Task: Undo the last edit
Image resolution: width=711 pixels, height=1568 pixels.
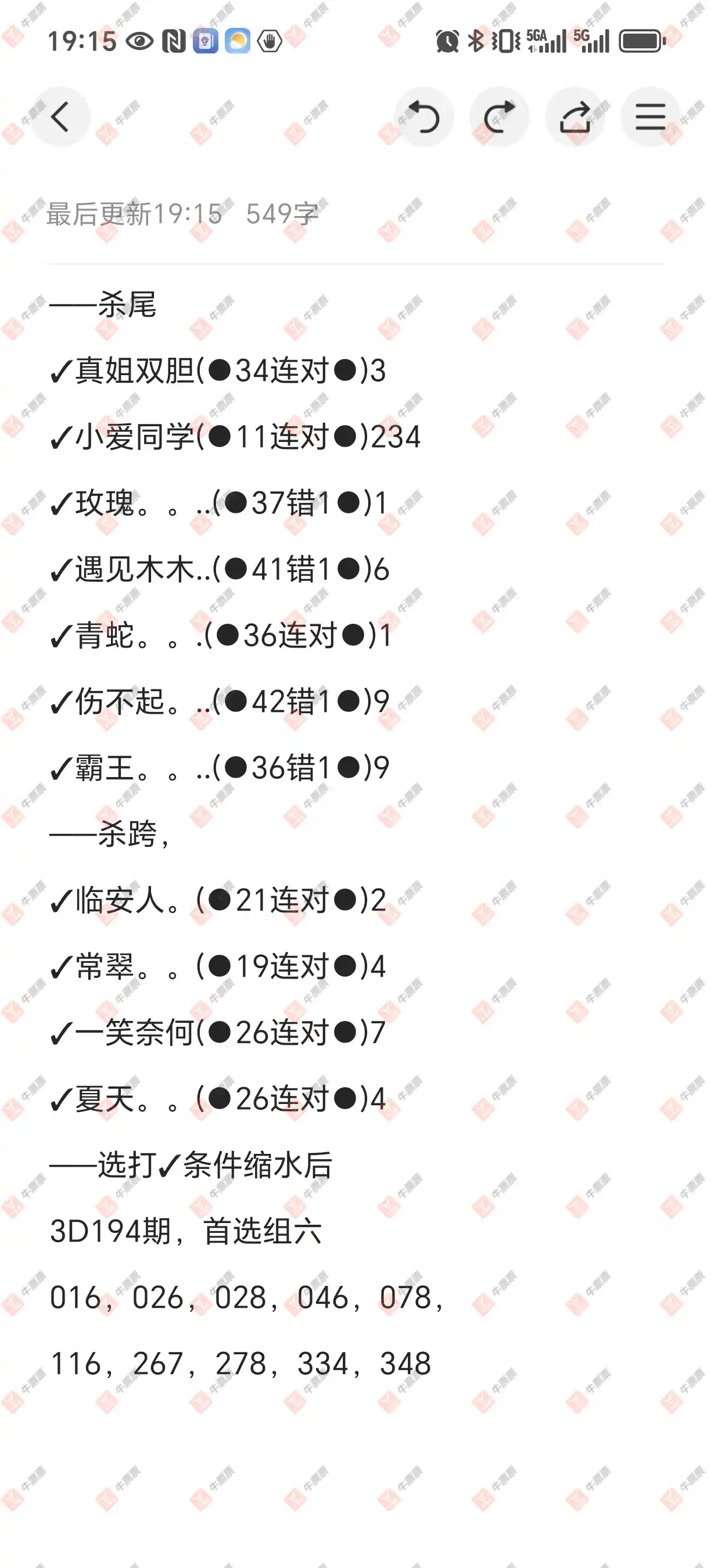Action: point(424,117)
